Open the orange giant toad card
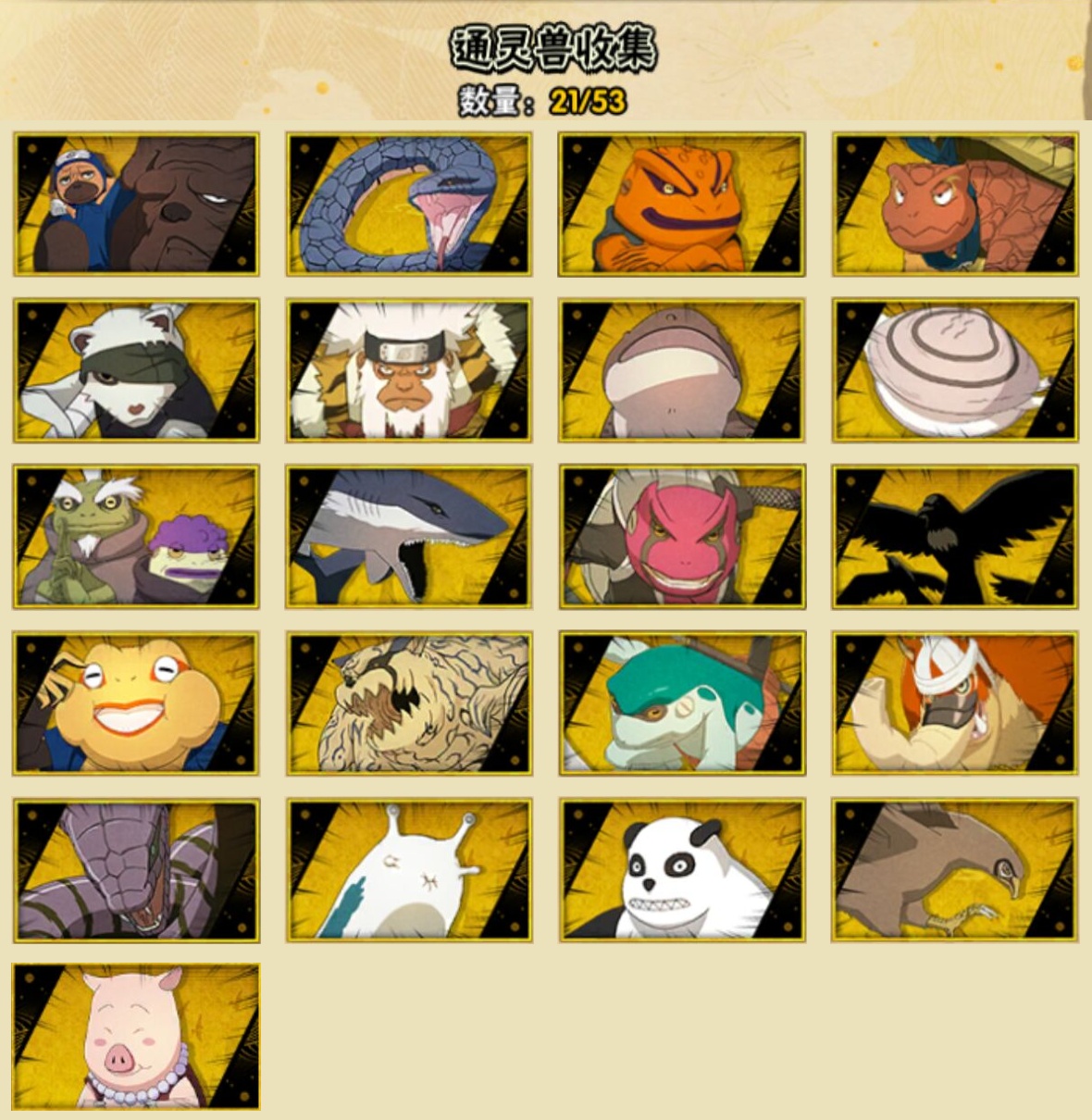This screenshot has height=1120, width=1092. point(682,204)
